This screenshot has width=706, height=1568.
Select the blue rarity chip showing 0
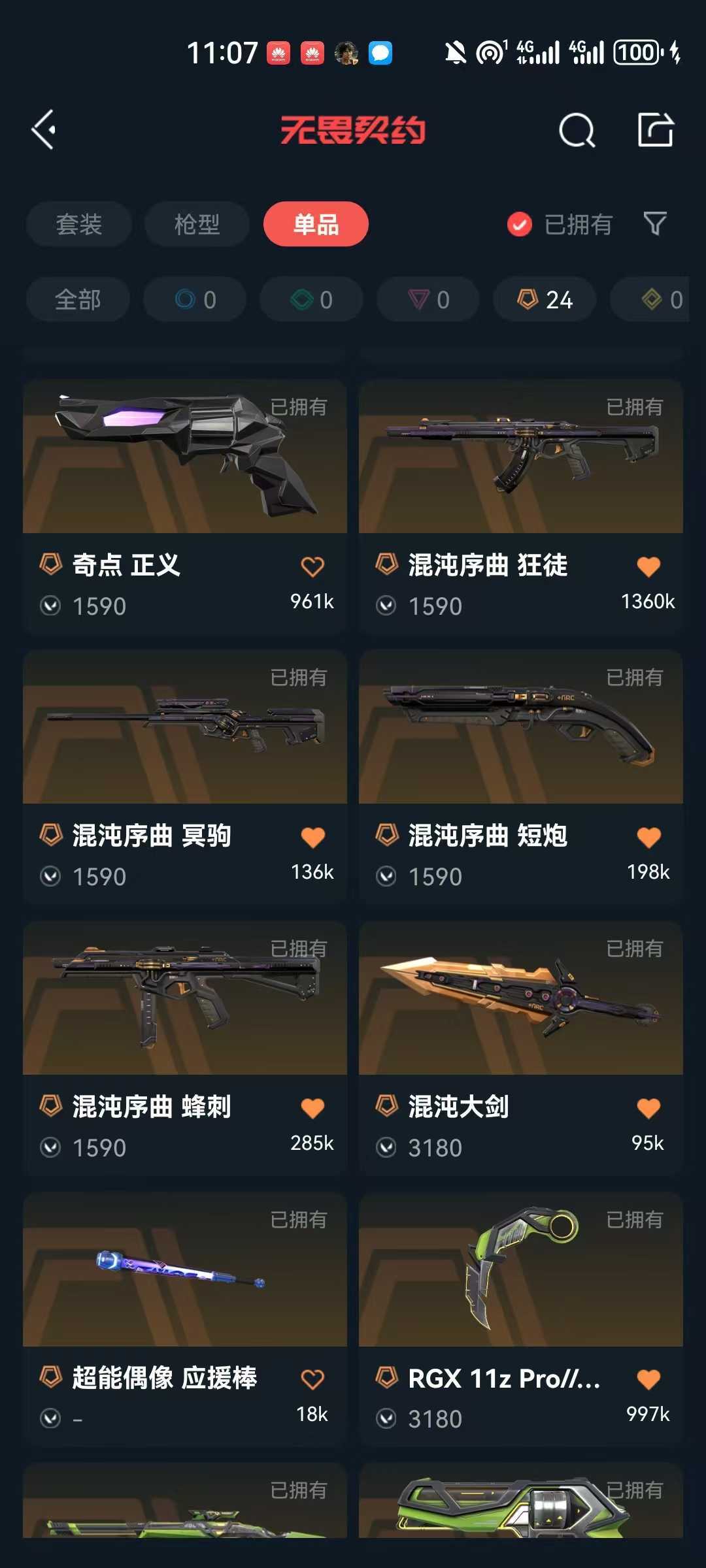(195, 299)
